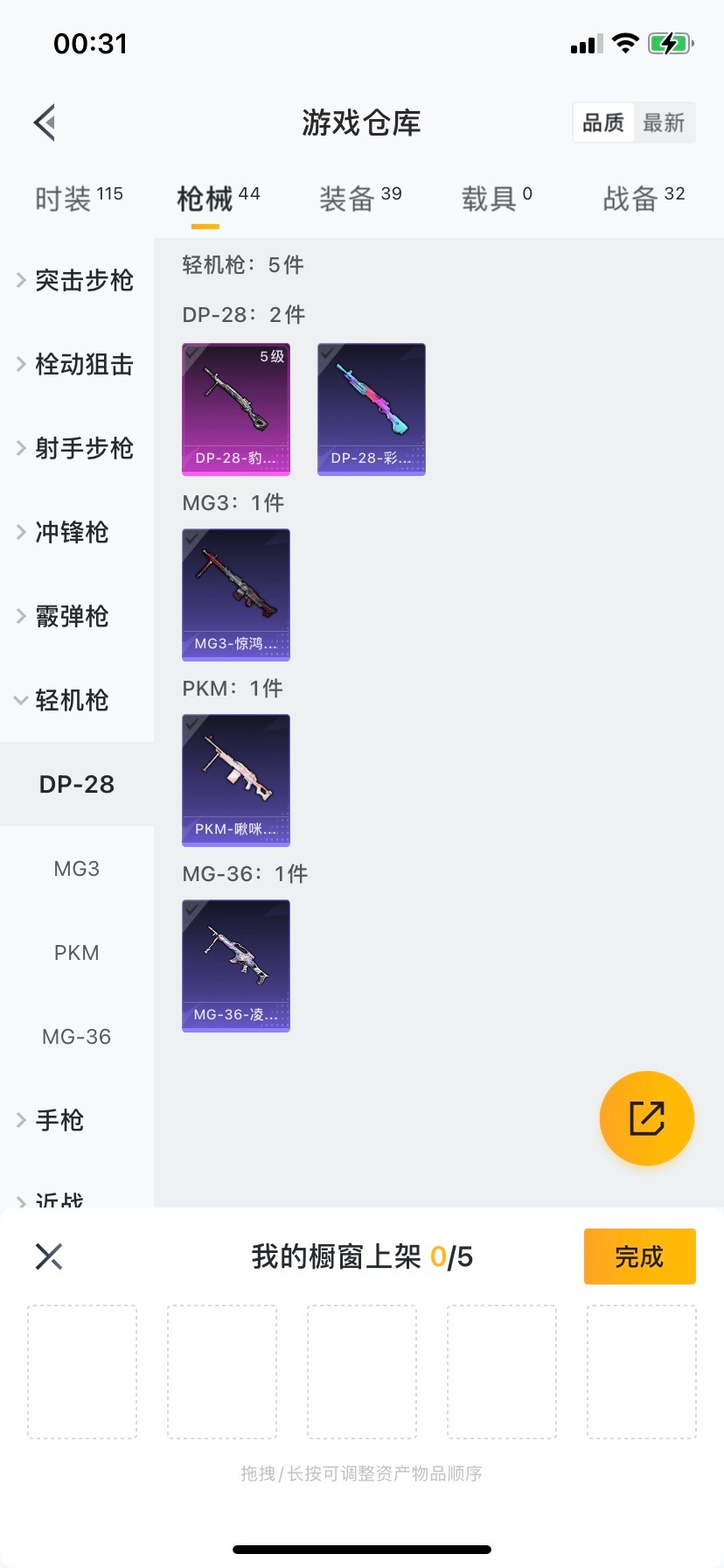Open the 载具 tab
The width and height of the screenshot is (724, 1568).
click(x=496, y=199)
